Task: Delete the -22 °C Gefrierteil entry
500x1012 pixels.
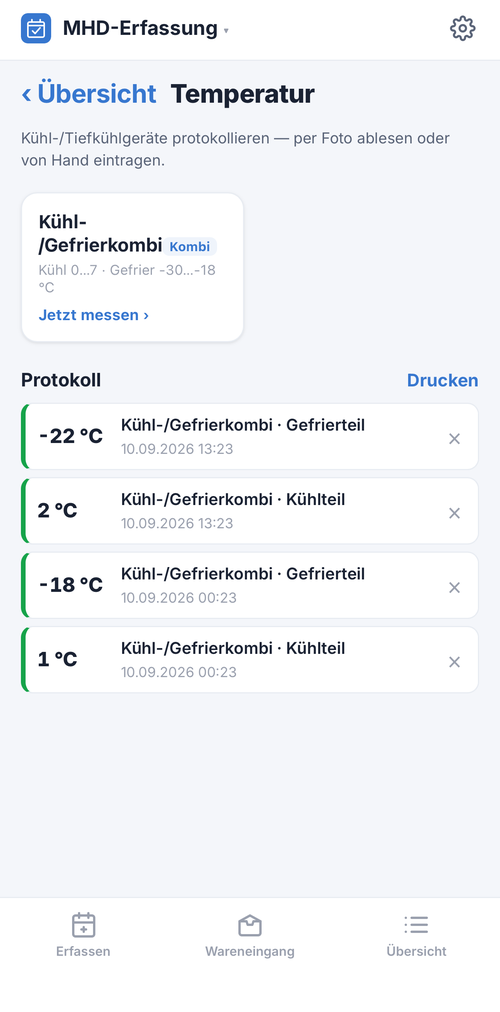Action: 454,439
